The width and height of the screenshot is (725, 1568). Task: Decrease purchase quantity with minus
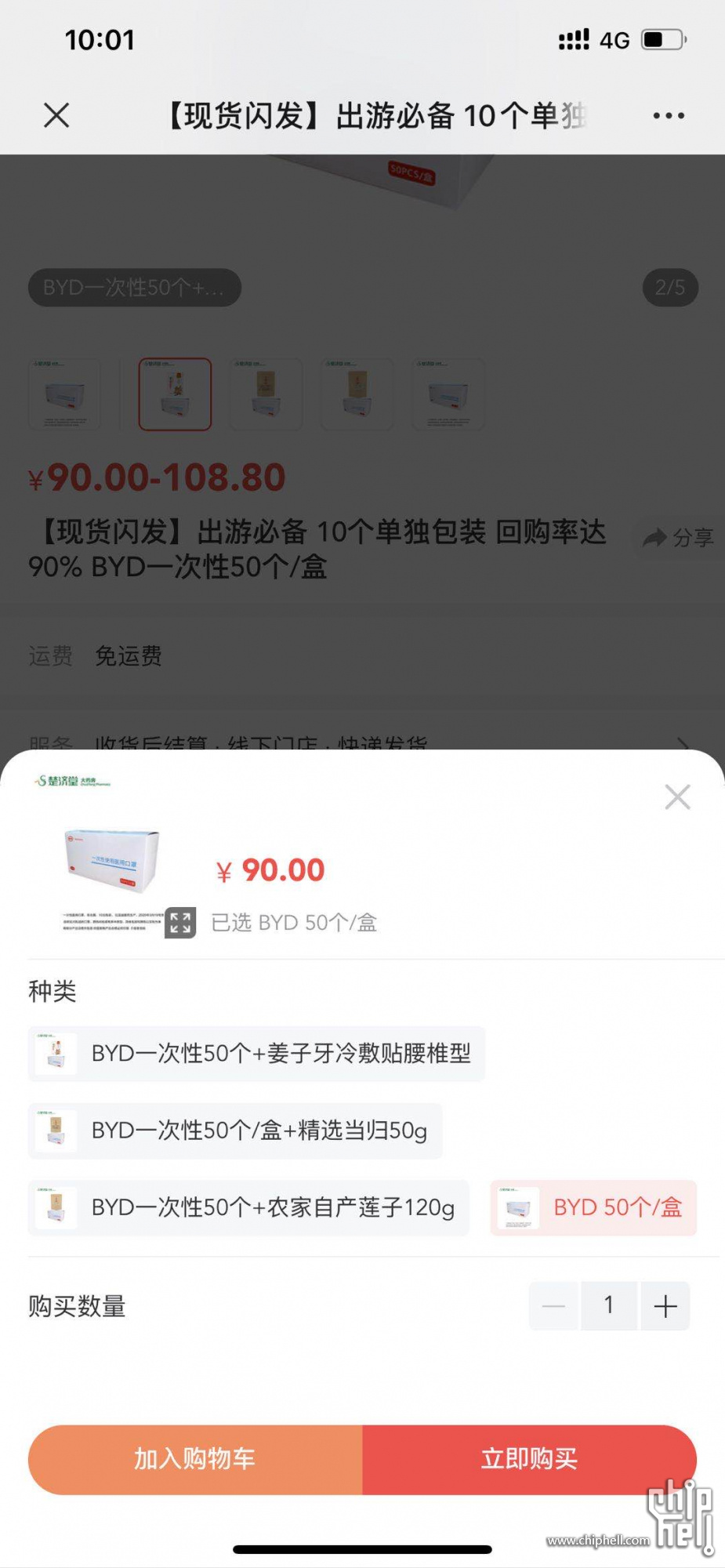point(553,1306)
